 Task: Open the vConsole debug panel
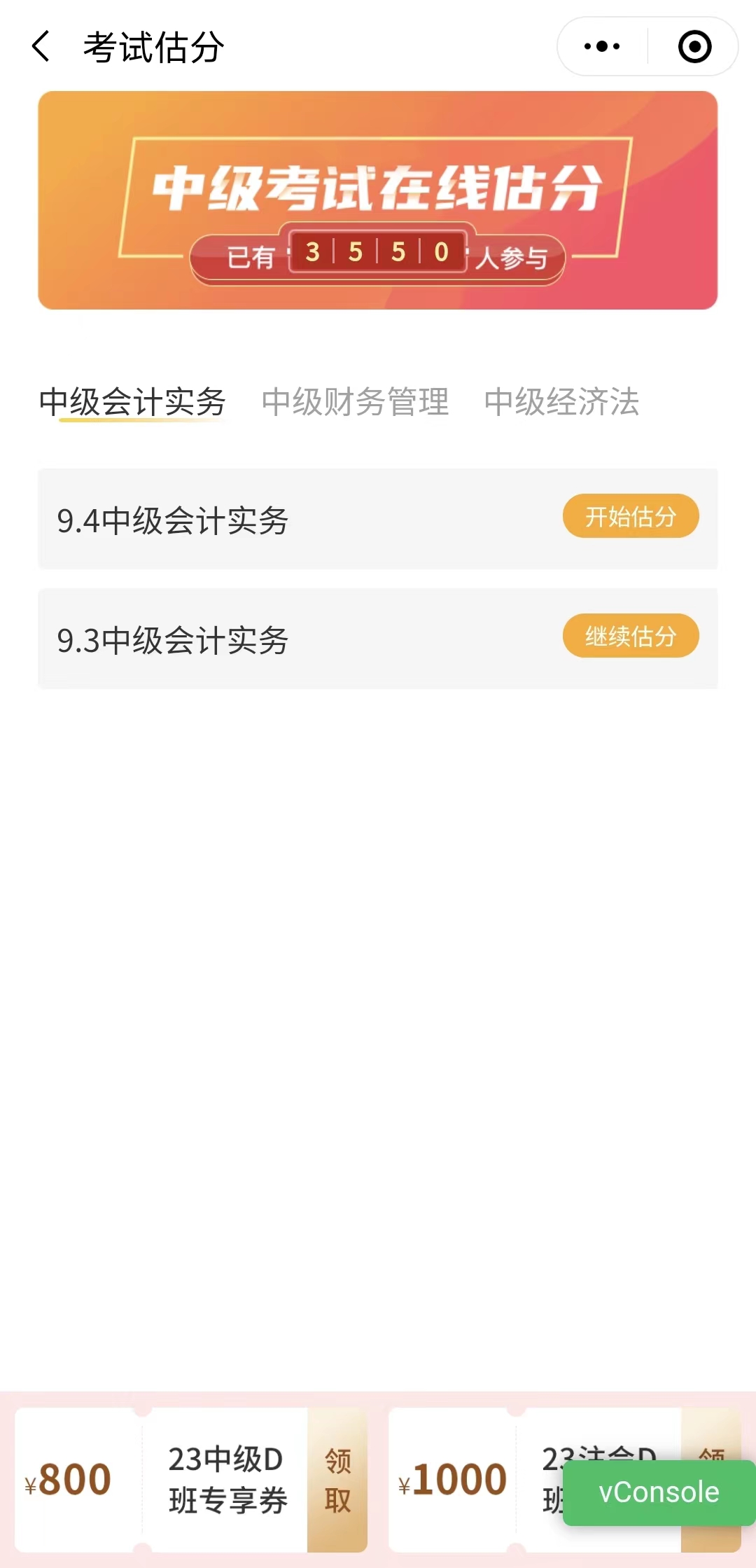pyautogui.click(x=658, y=1492)
